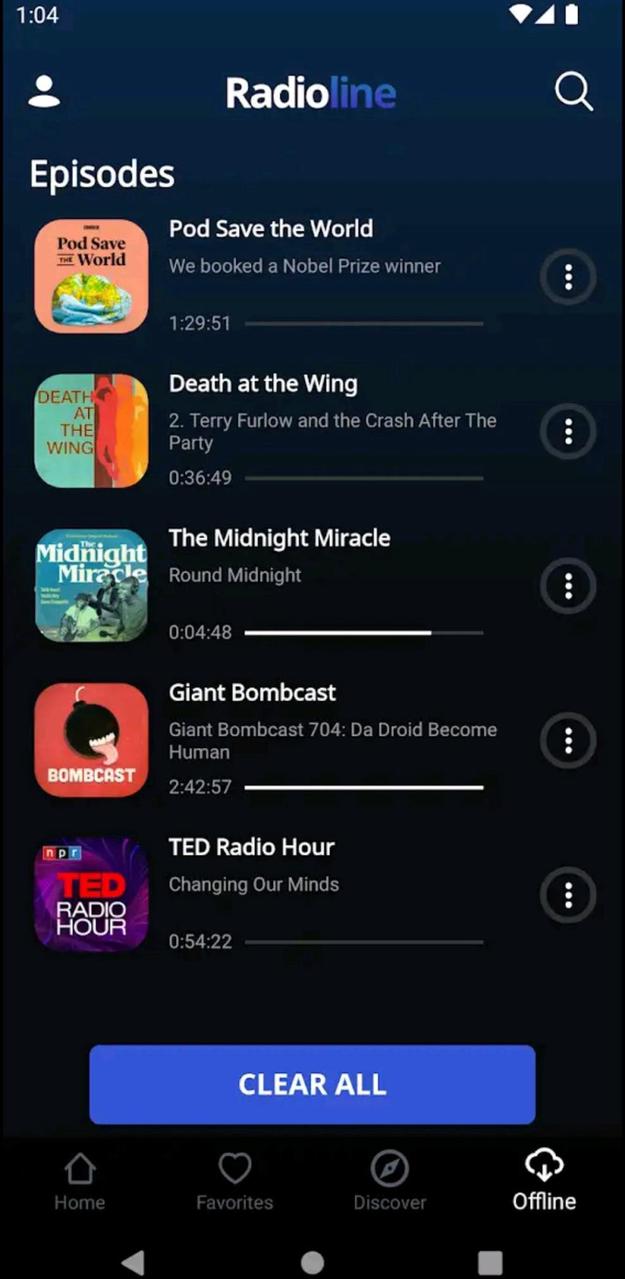Play The Midnight Miracle Round Midnight episode
The image size is (625, 1279).
coord(91,585)
